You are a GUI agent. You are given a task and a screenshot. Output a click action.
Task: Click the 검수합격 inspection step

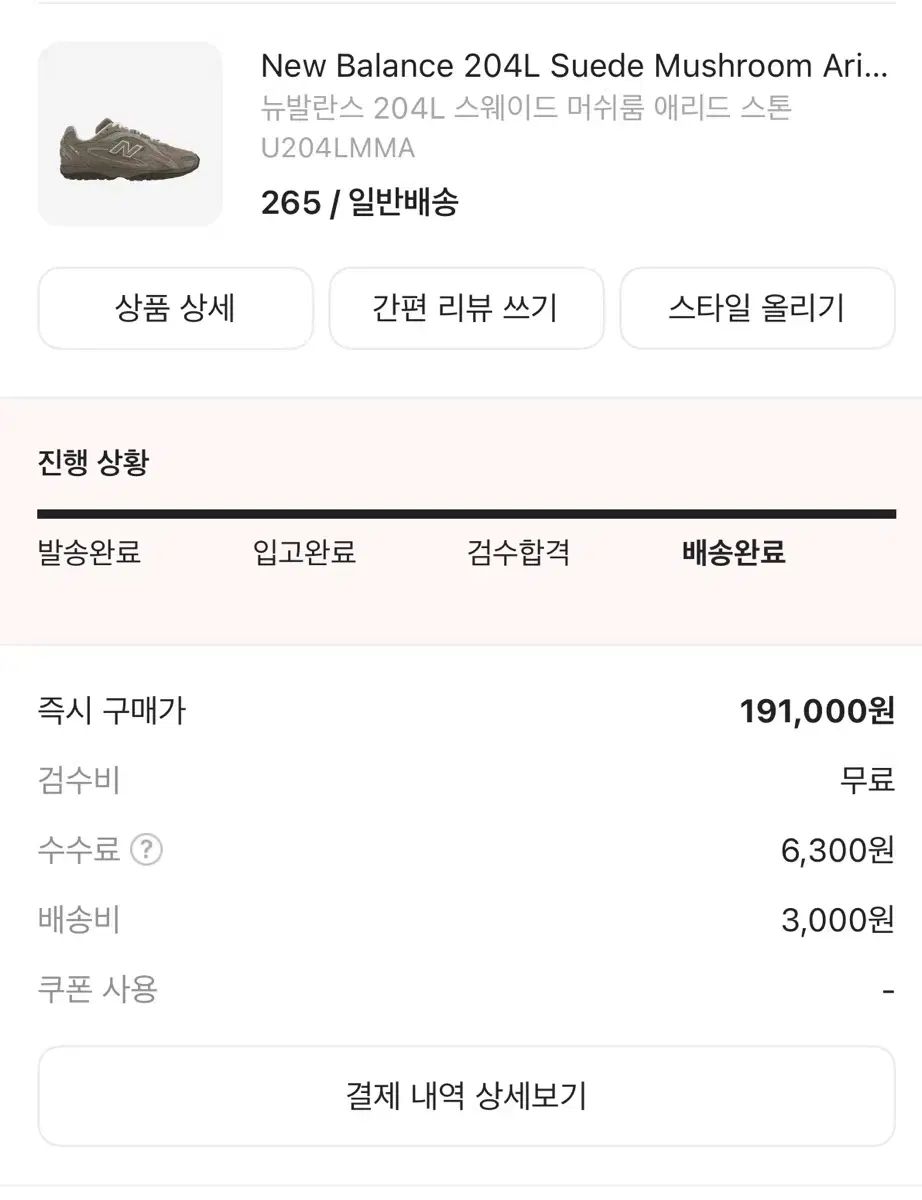pyautogui.click(x=516, y=553)
